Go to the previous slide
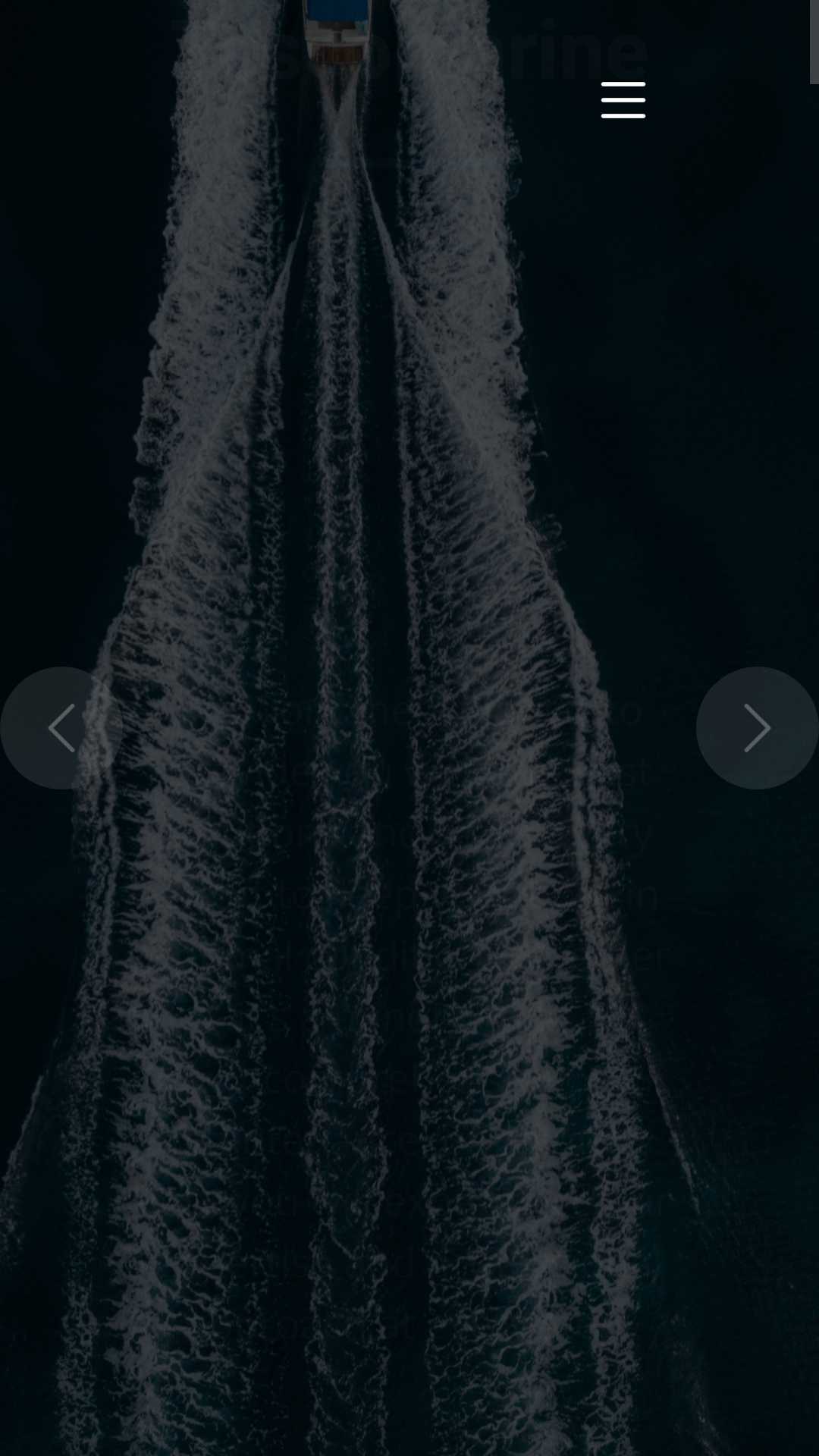Viewport: 819px width, 1456px height. (x=61, y=728)
